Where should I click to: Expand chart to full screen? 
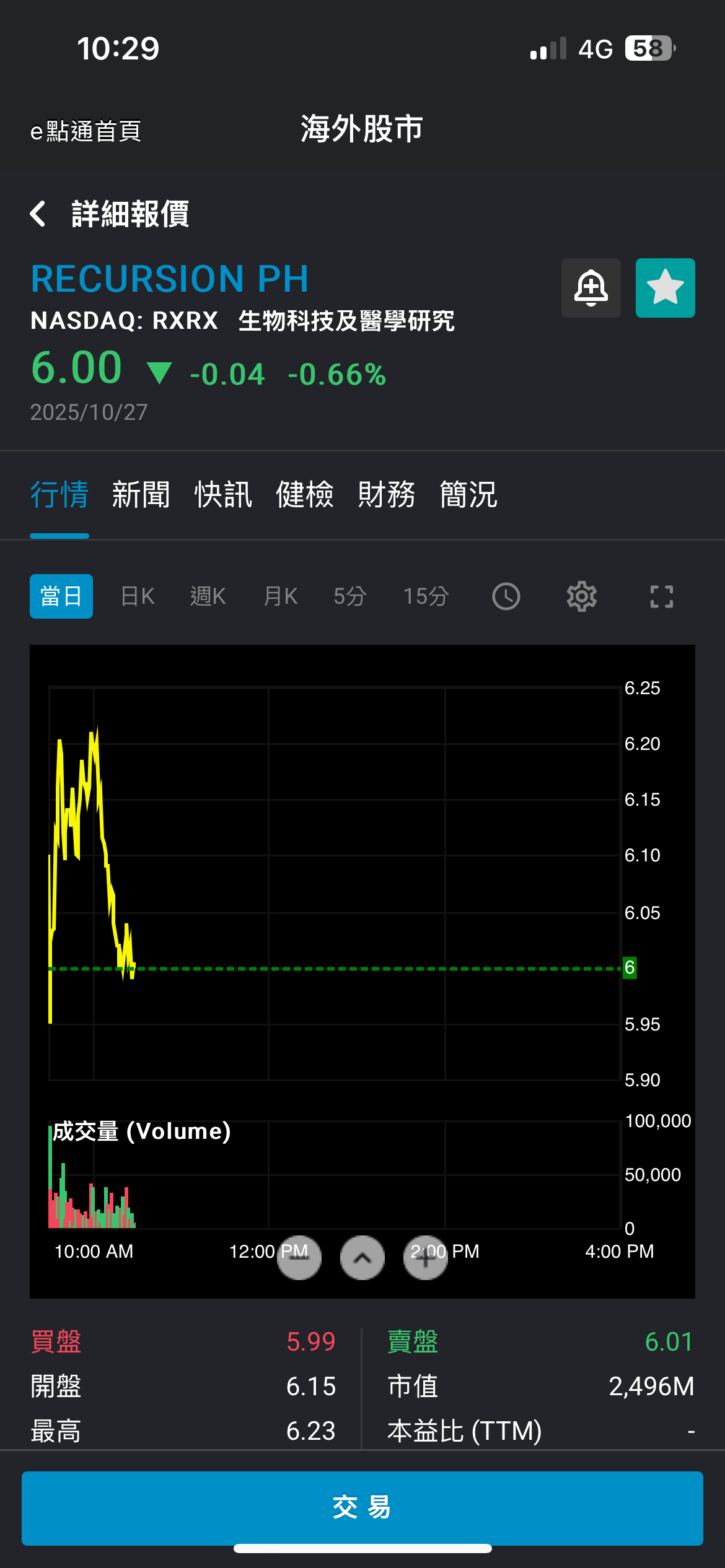[x=661, y=596]
